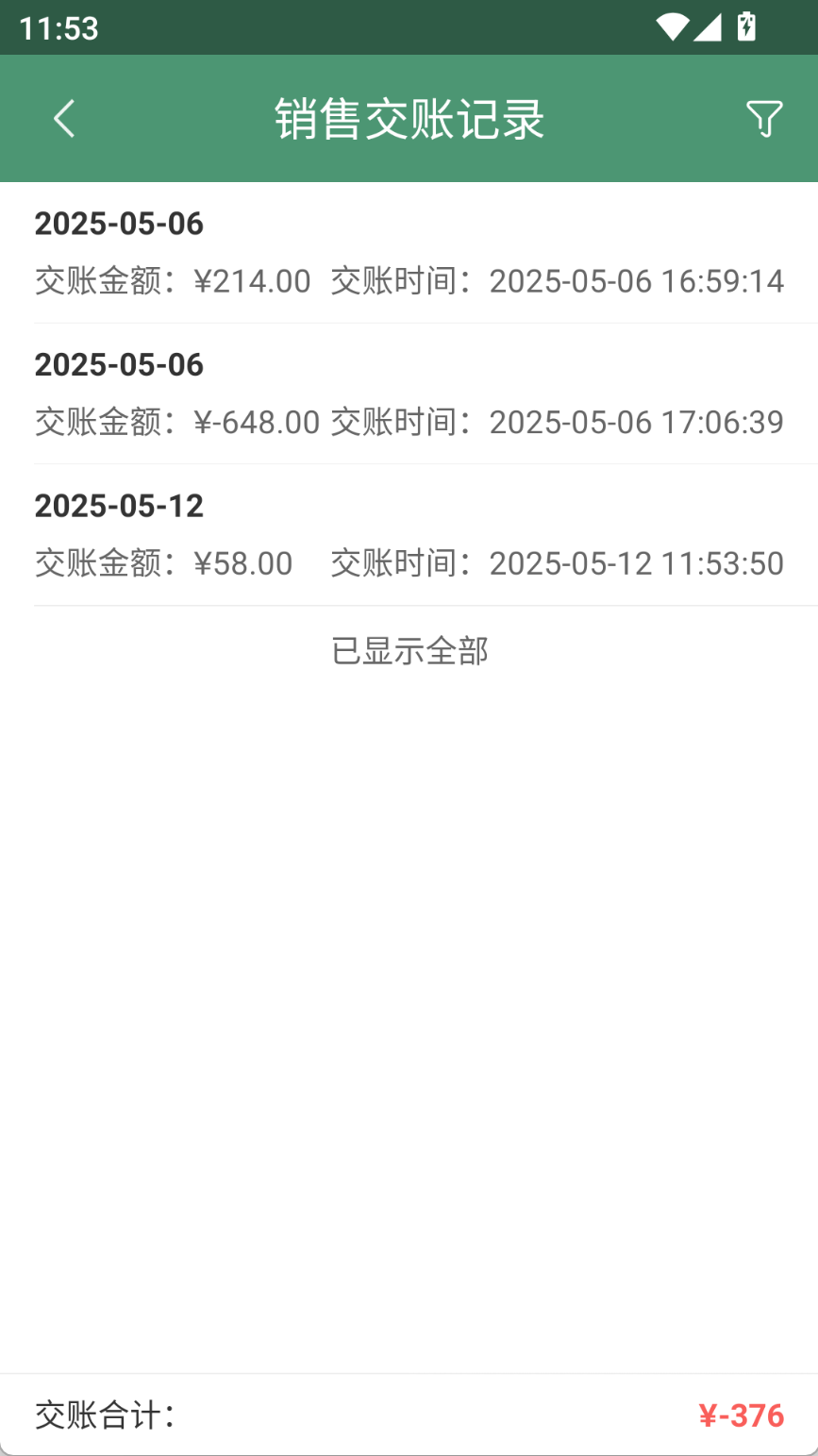Open the ¥58.00 record dated 2025-05-12

409,535
